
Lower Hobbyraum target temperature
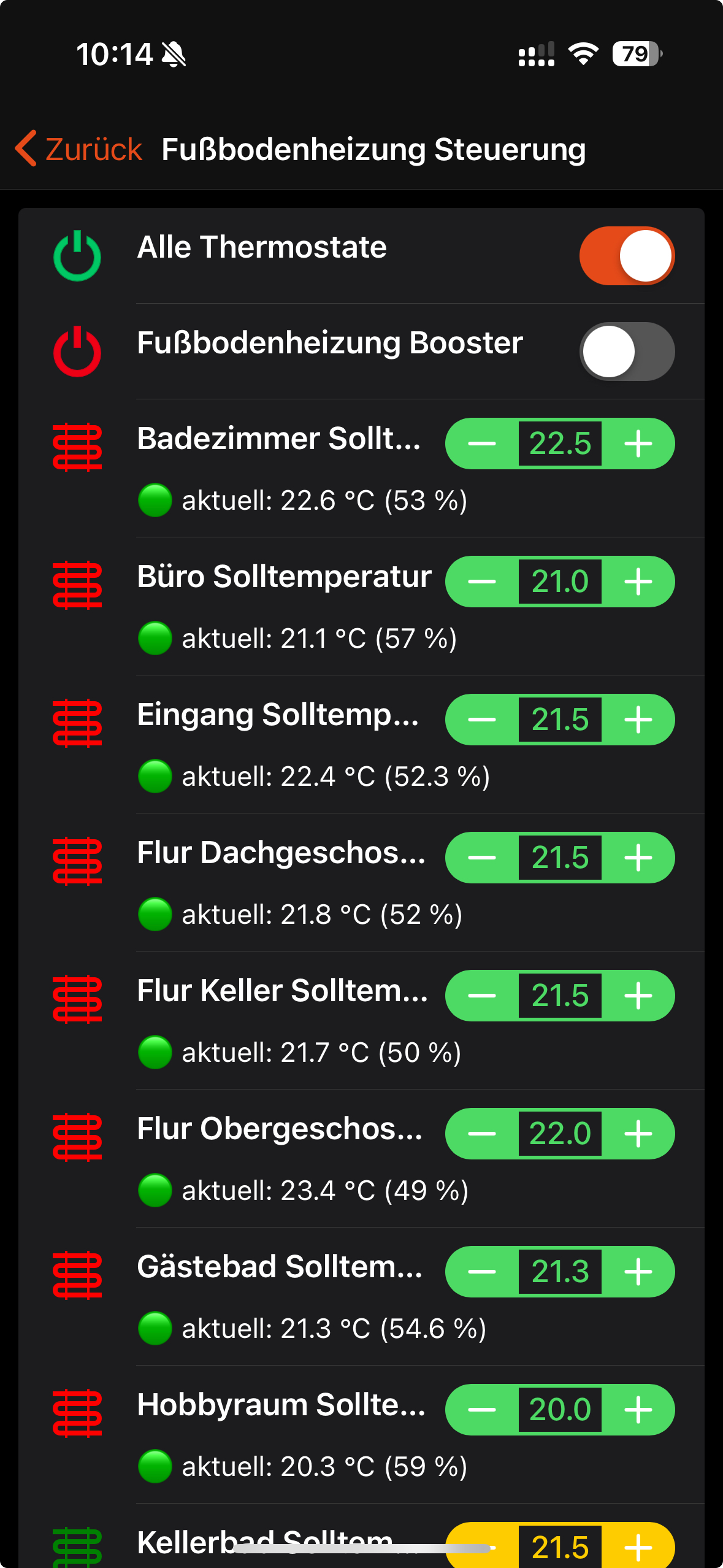pos(482,1410)
